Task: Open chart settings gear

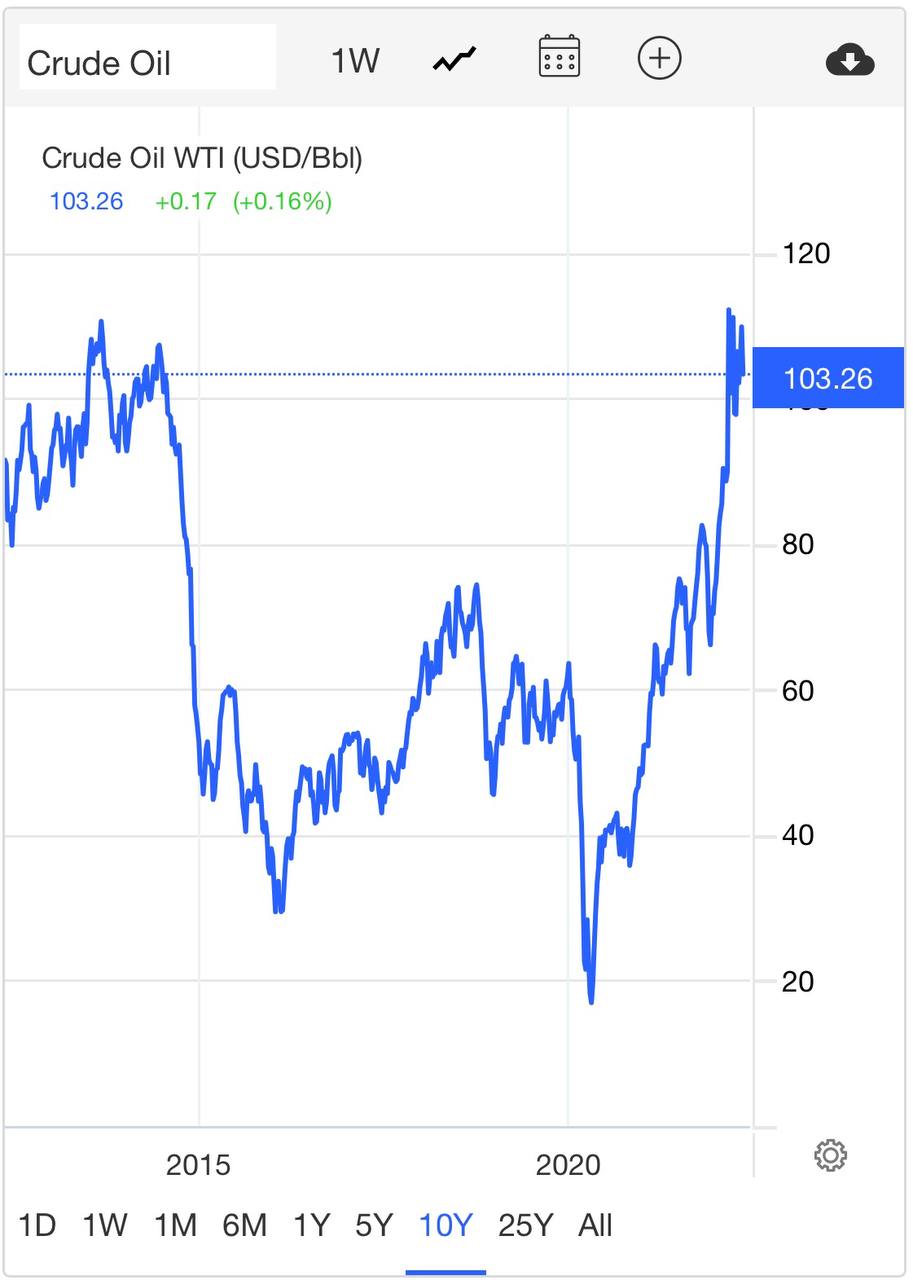Action: (x=831, y=1155)
